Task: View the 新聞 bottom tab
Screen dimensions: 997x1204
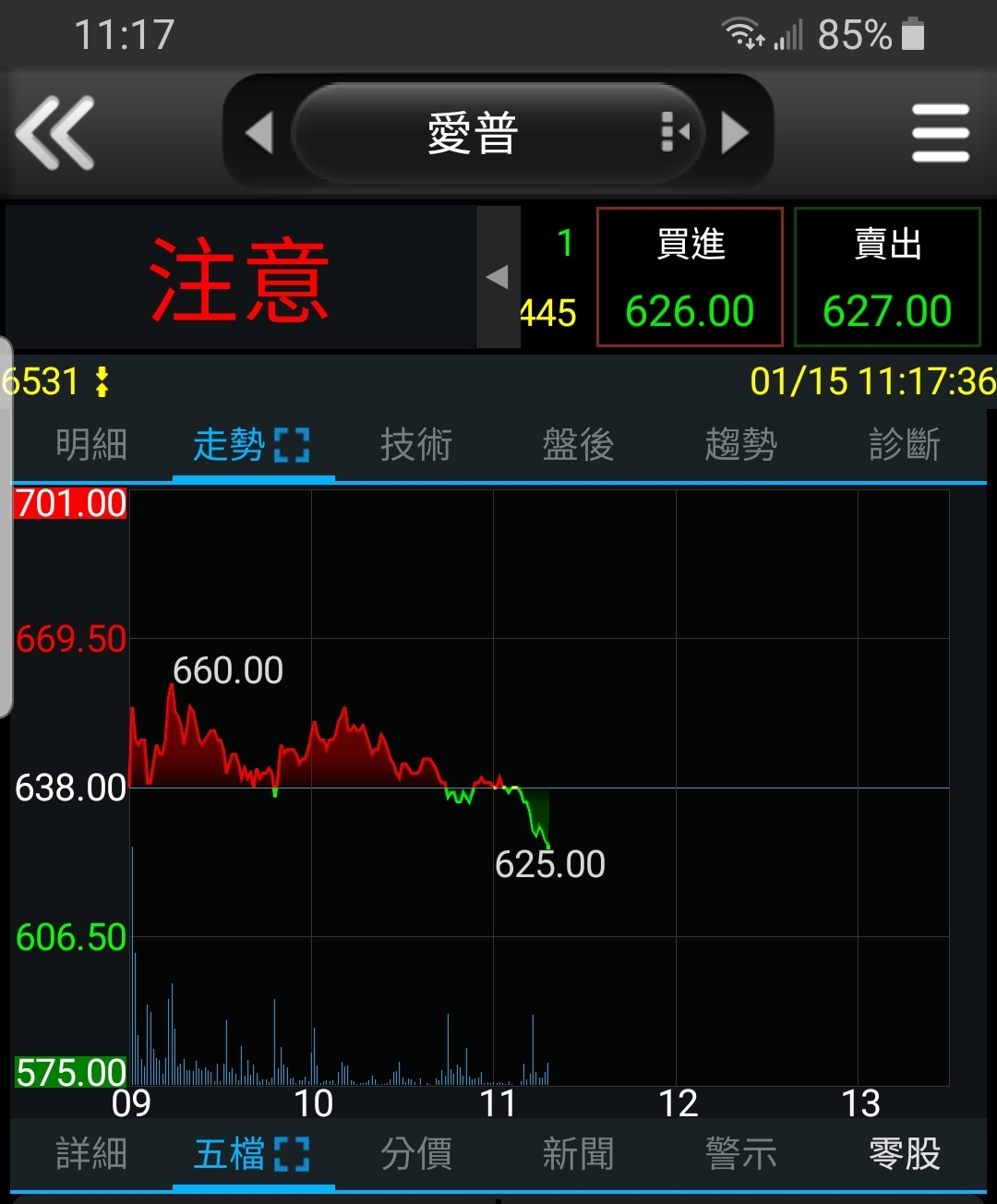Action: 578,1154
